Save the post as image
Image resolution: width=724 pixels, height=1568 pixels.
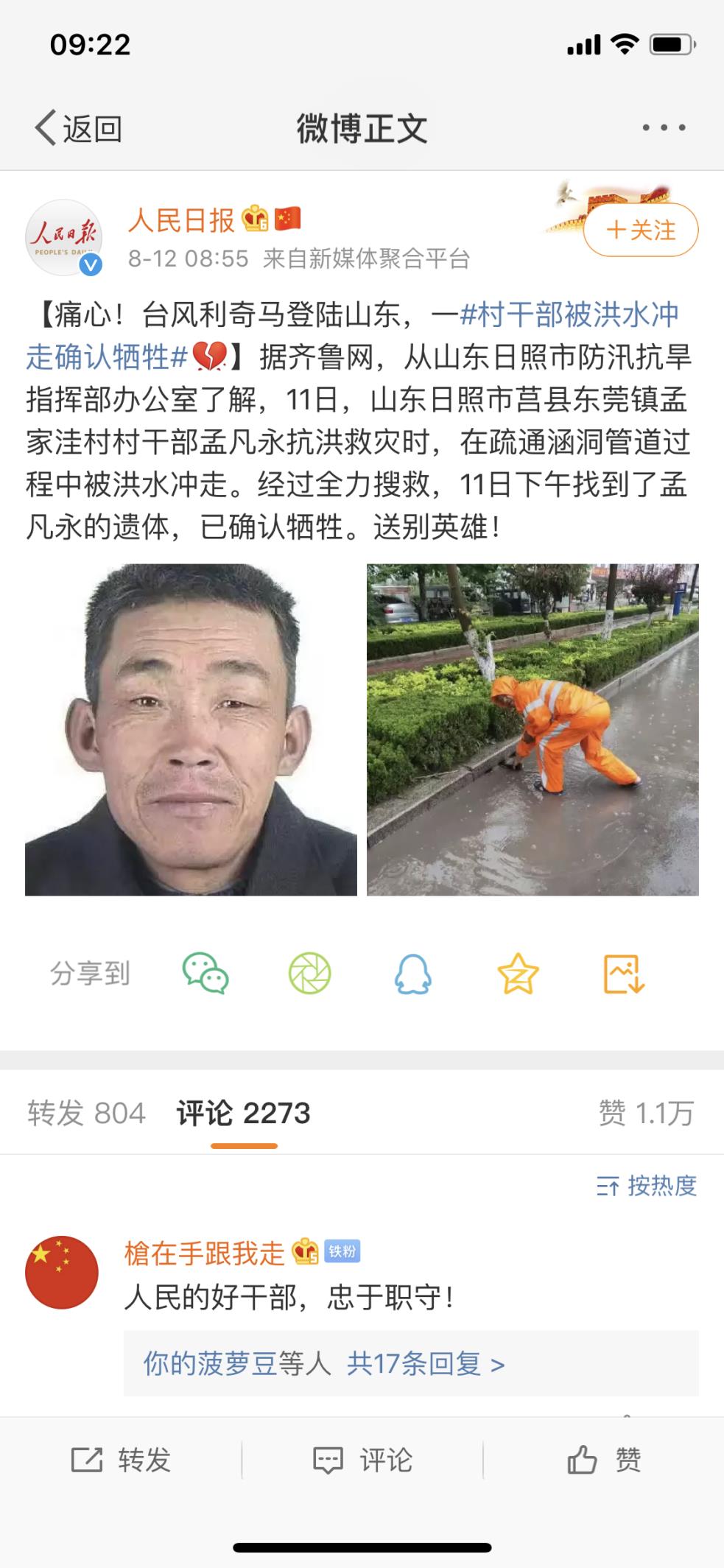pyautogui.click(x=624, y=974)
